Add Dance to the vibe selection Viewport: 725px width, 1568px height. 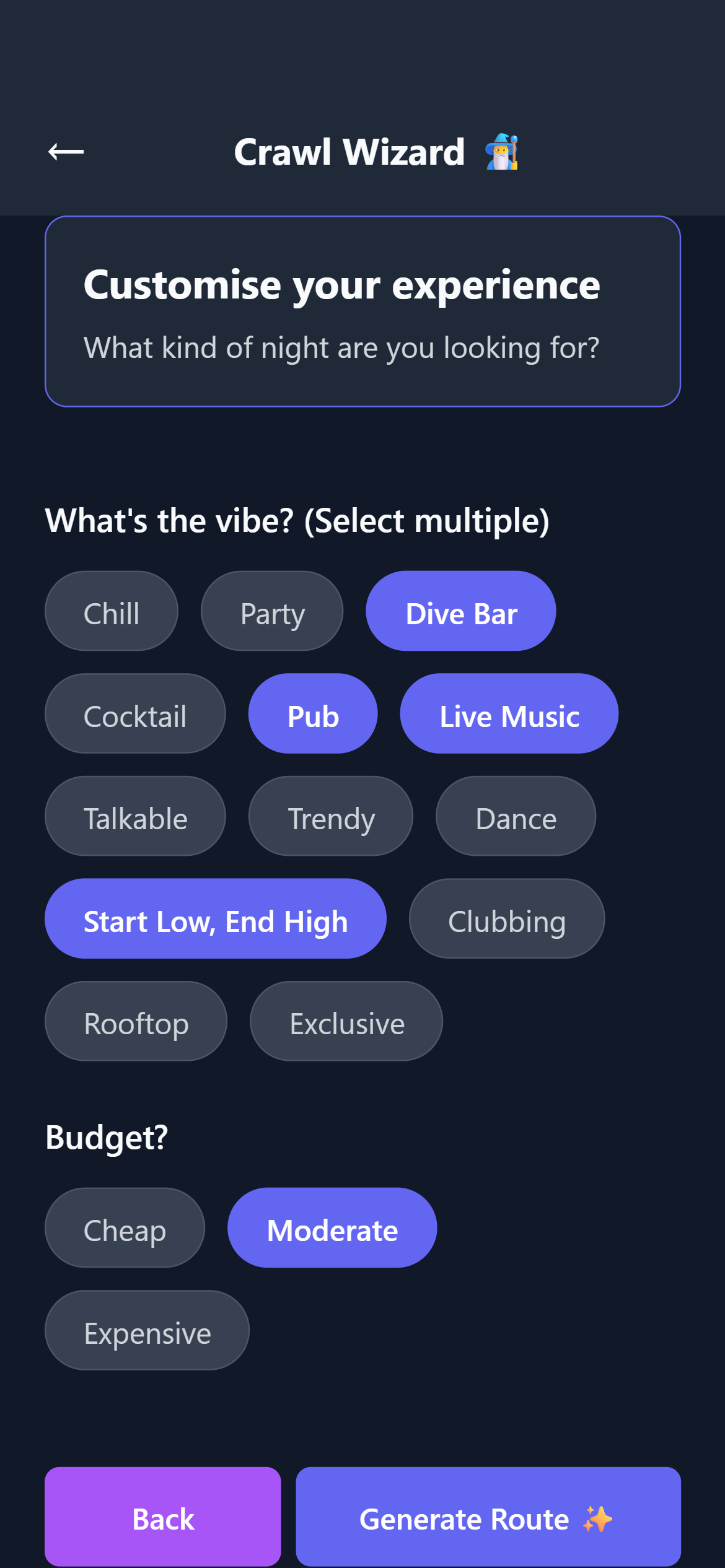point(516,816)
